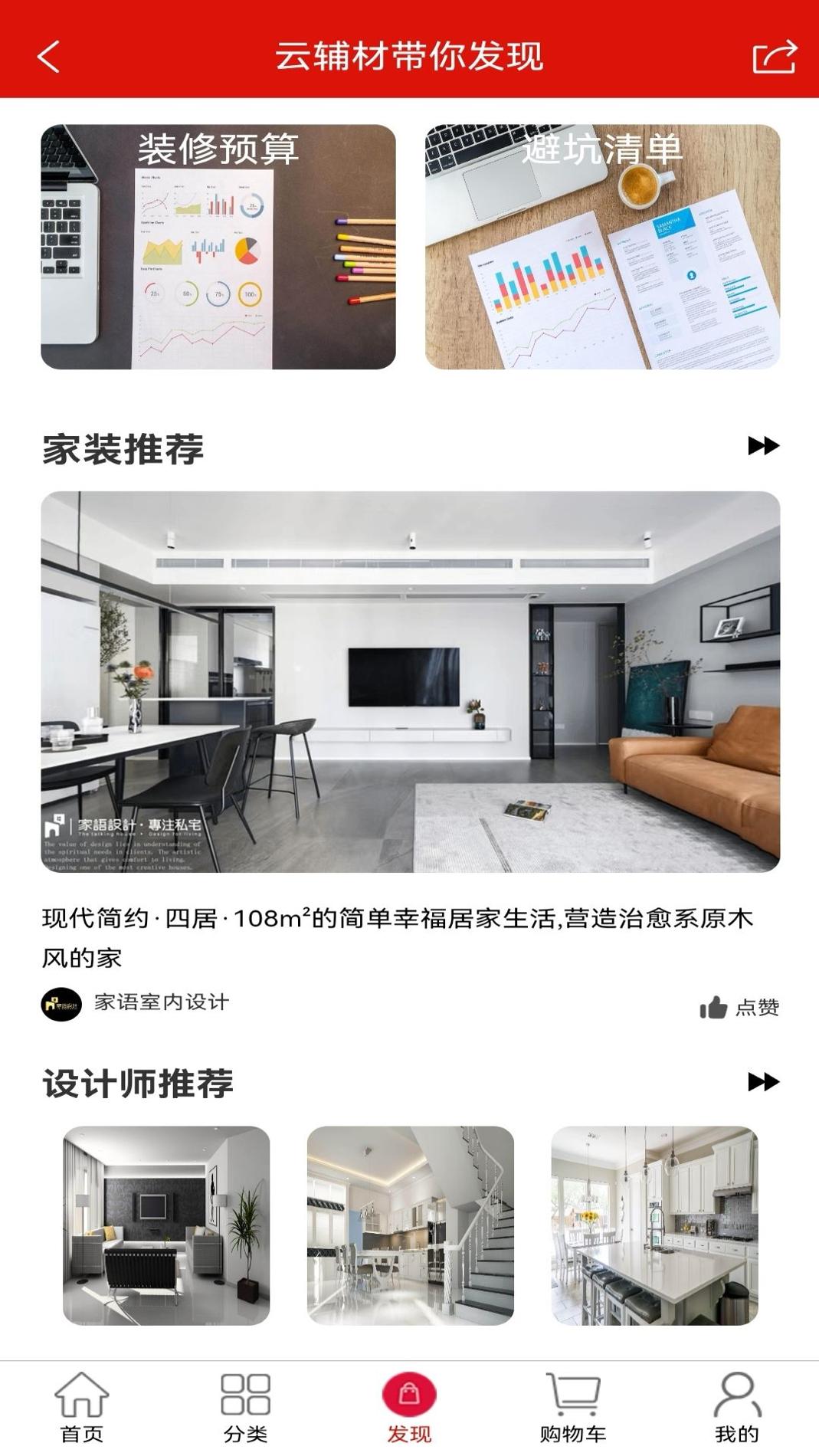
Task: Open the first designer recommendation thumbnail
Action: 165,1221
